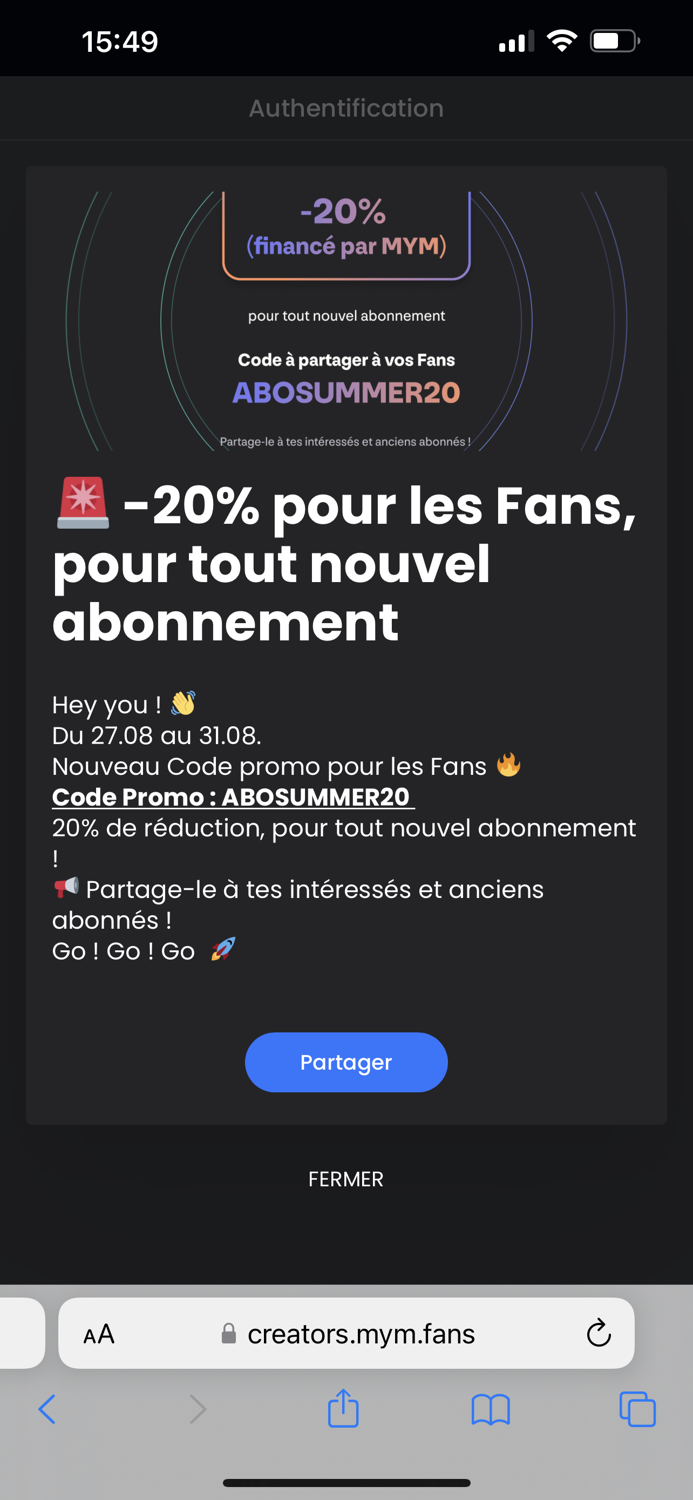Tap the Partager button

346,1062
